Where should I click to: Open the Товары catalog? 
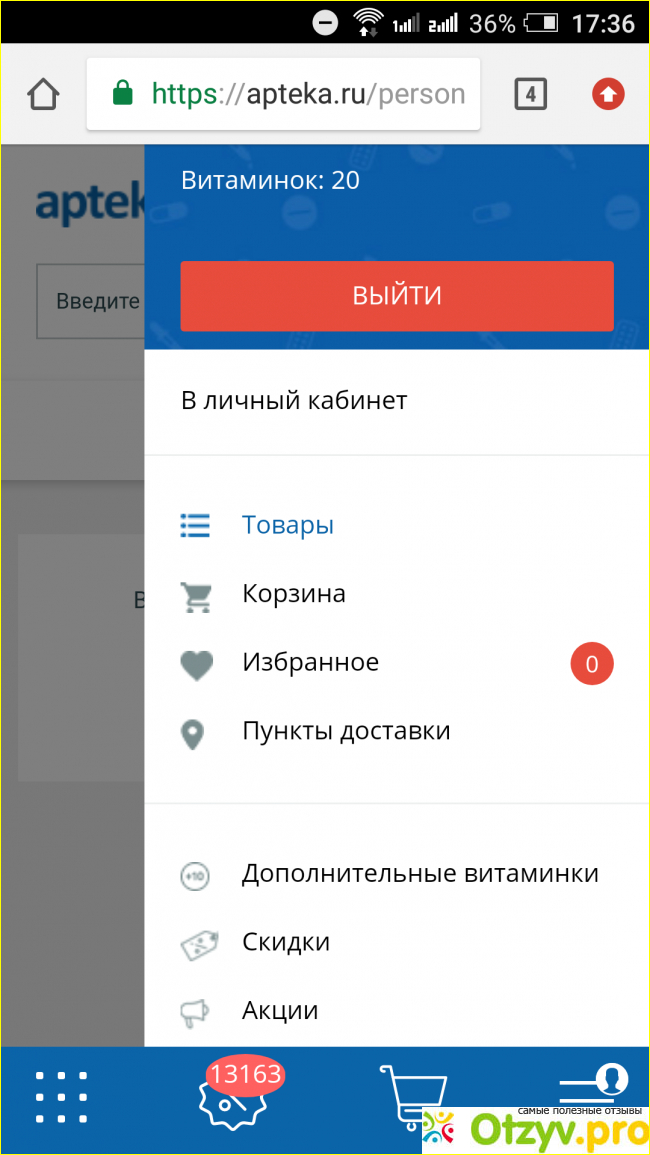coord(288,525)
